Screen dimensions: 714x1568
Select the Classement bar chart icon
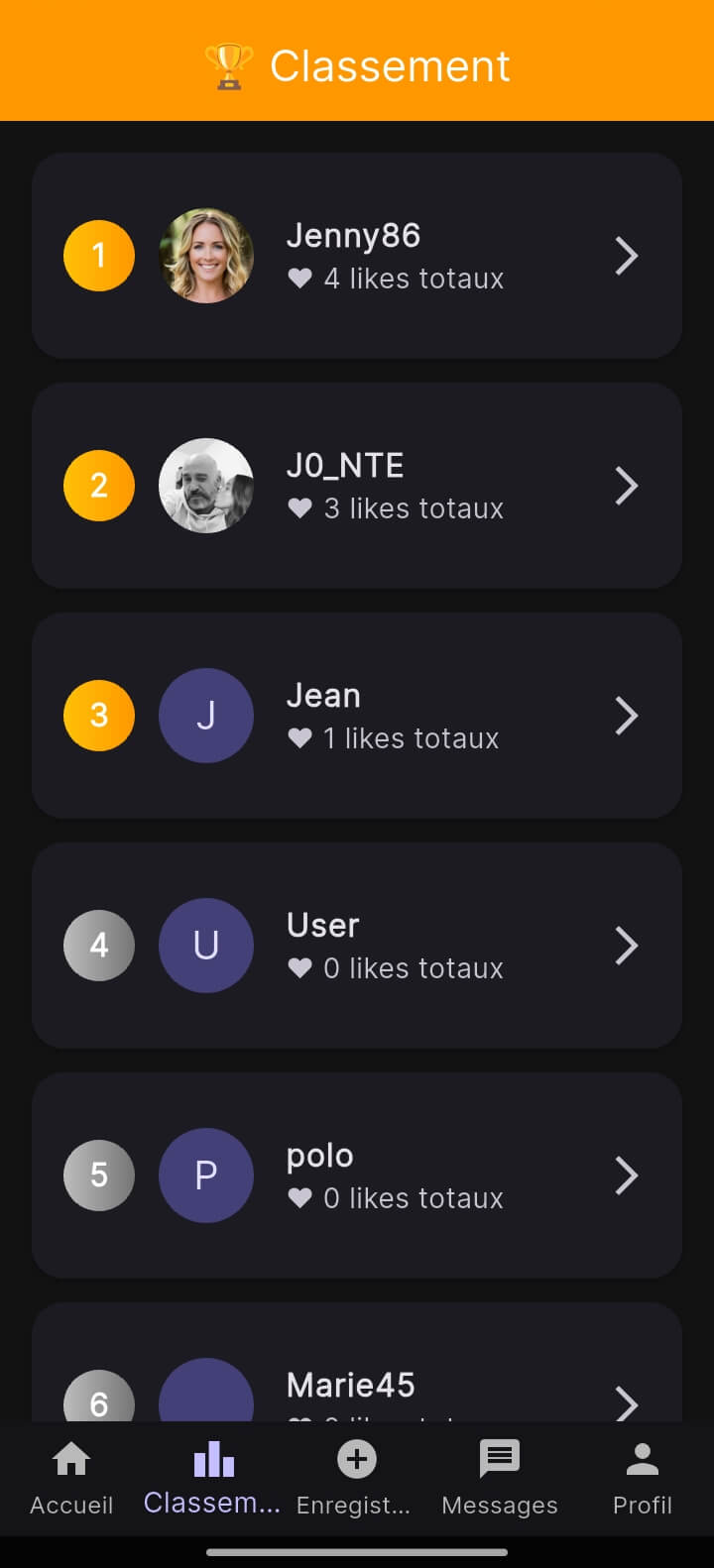click(x=212, y=1458)
